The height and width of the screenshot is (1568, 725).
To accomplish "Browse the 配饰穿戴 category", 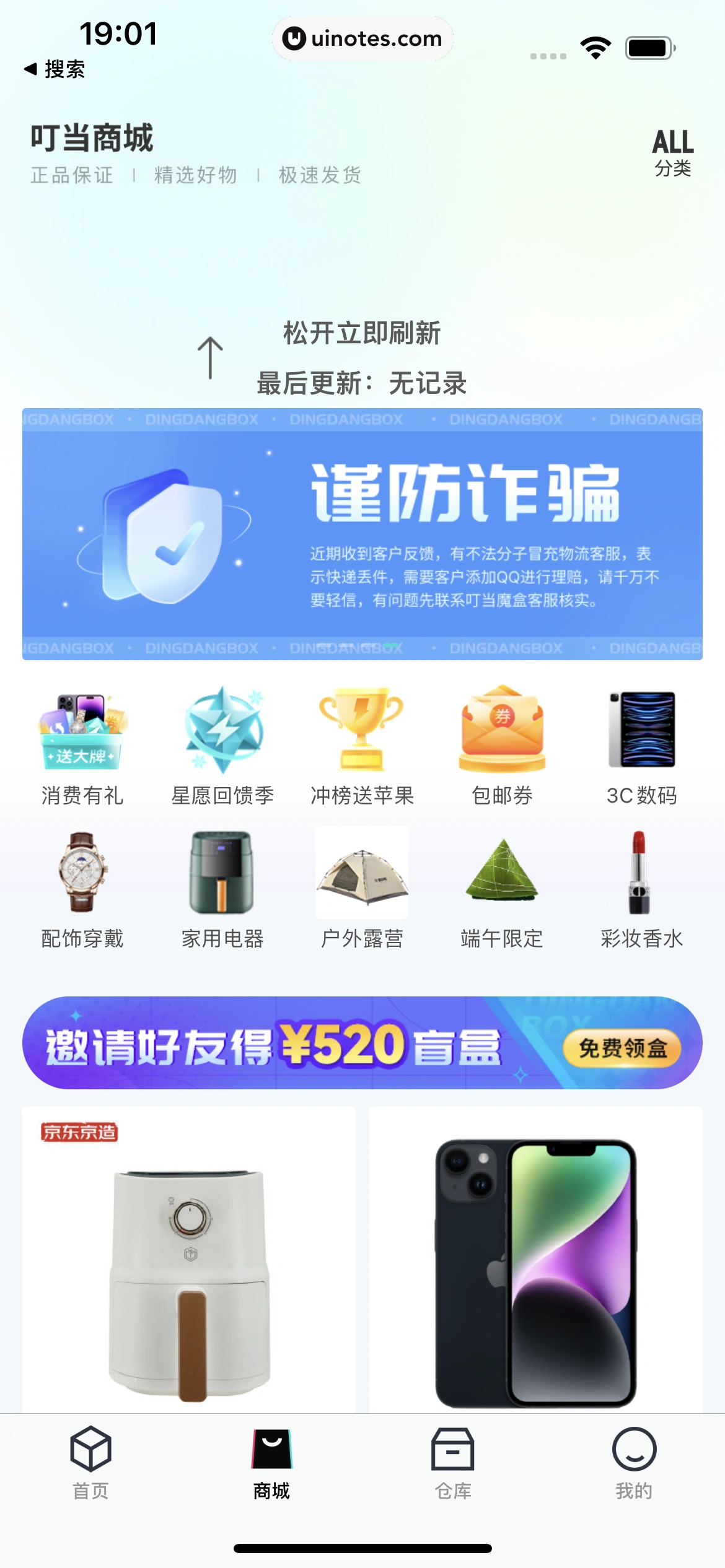I will pos(82,889).
